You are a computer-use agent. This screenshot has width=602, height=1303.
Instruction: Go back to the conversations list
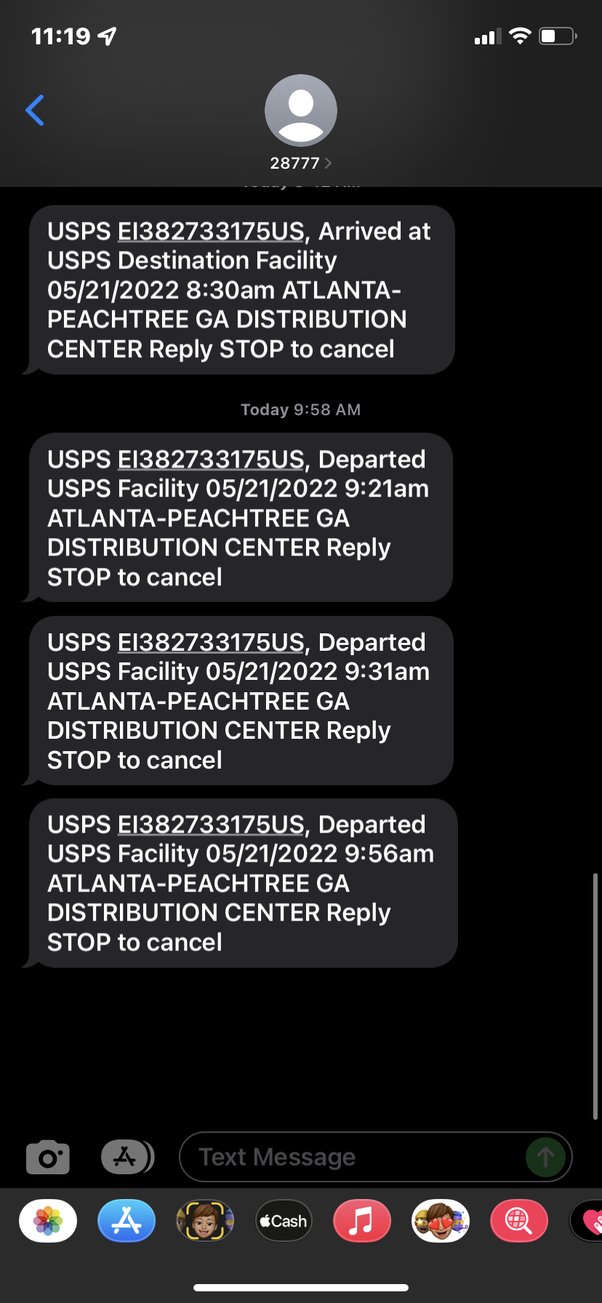[x=35, y=110]
